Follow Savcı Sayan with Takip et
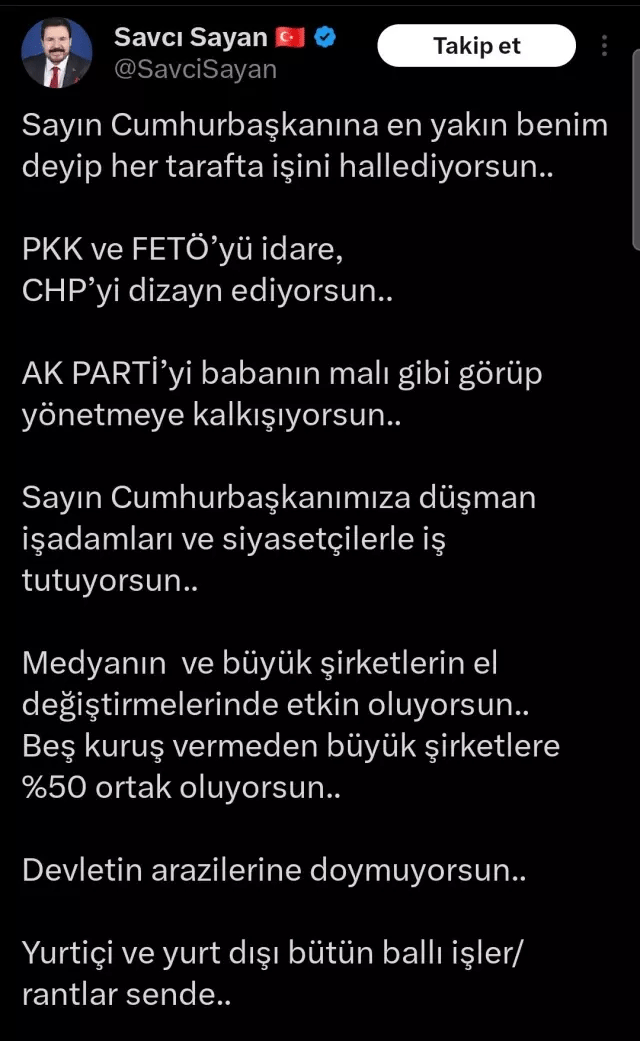This screenshot has height=1041, width=640. coord(476,46)
